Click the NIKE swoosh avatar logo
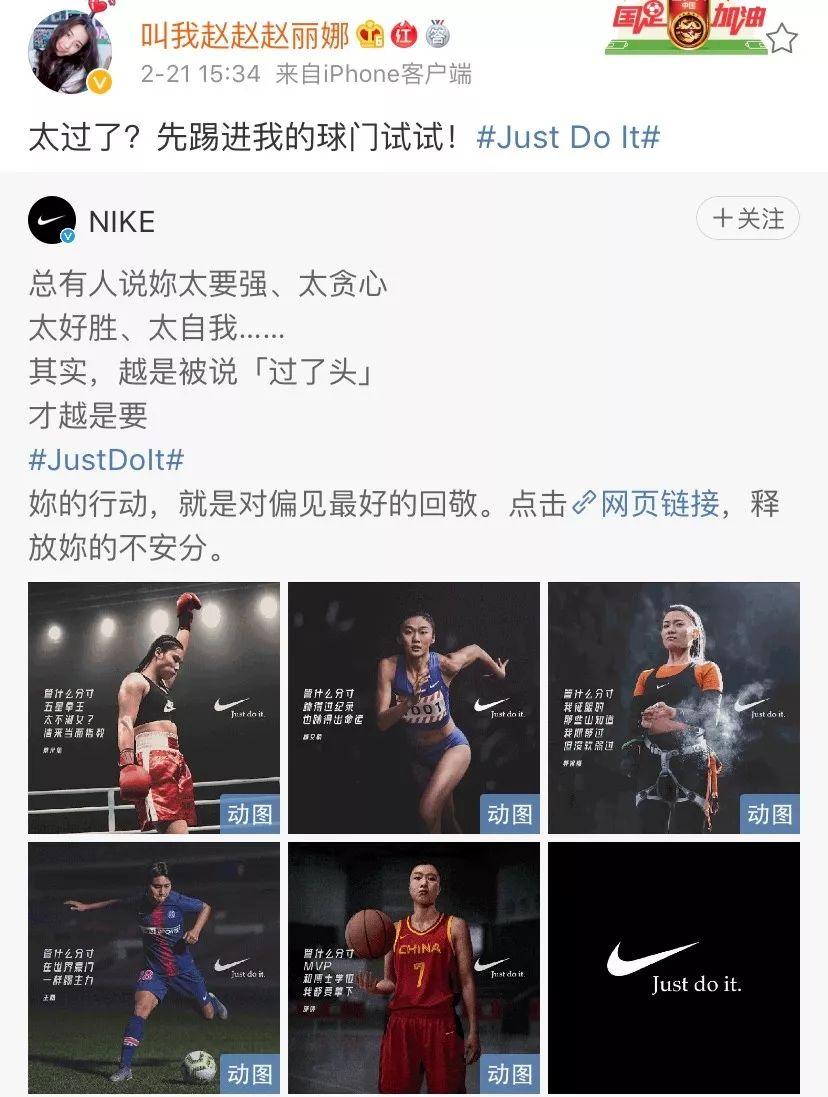Screen dimensions: 828x1097 pyautogui.click(x=52, y=221)
